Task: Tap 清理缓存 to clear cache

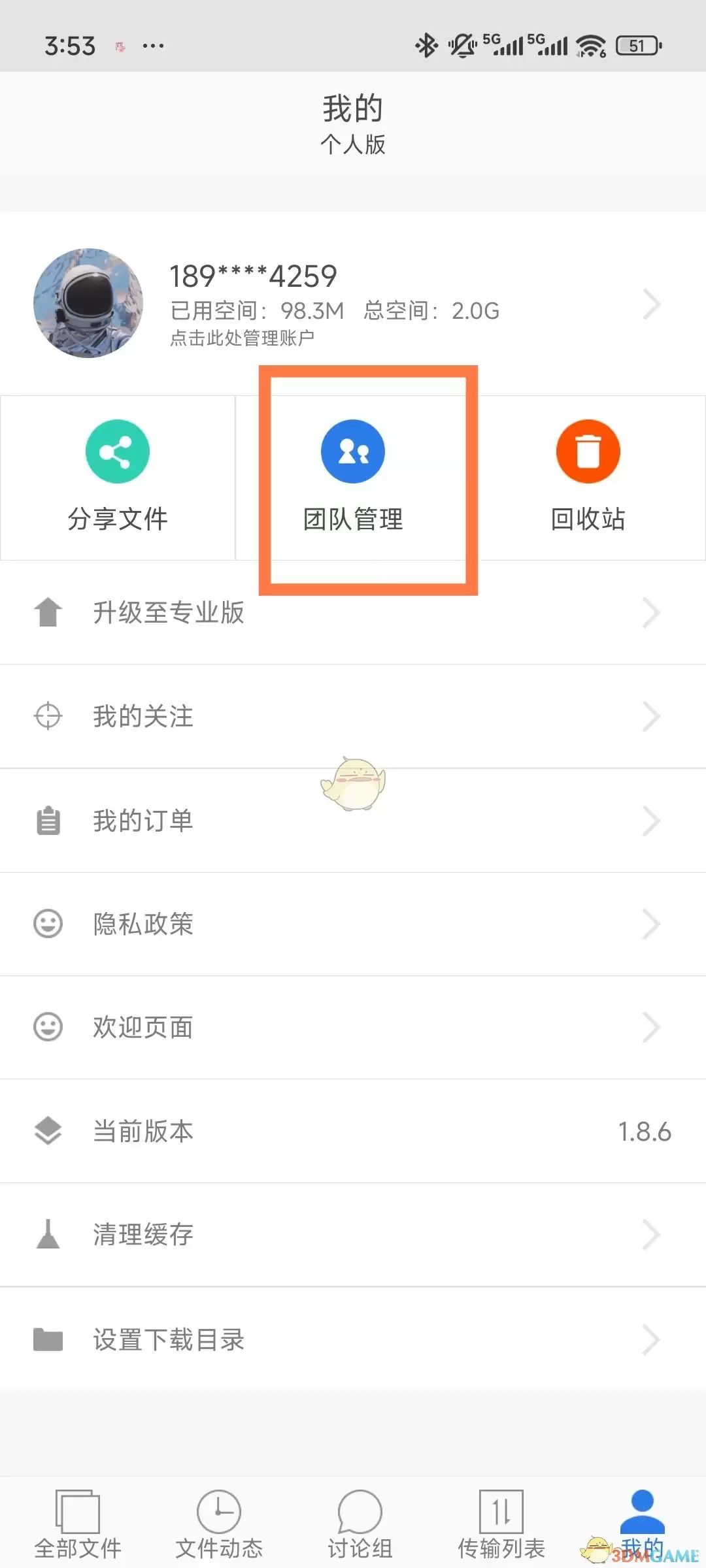Action: (x=143, y=1233)
